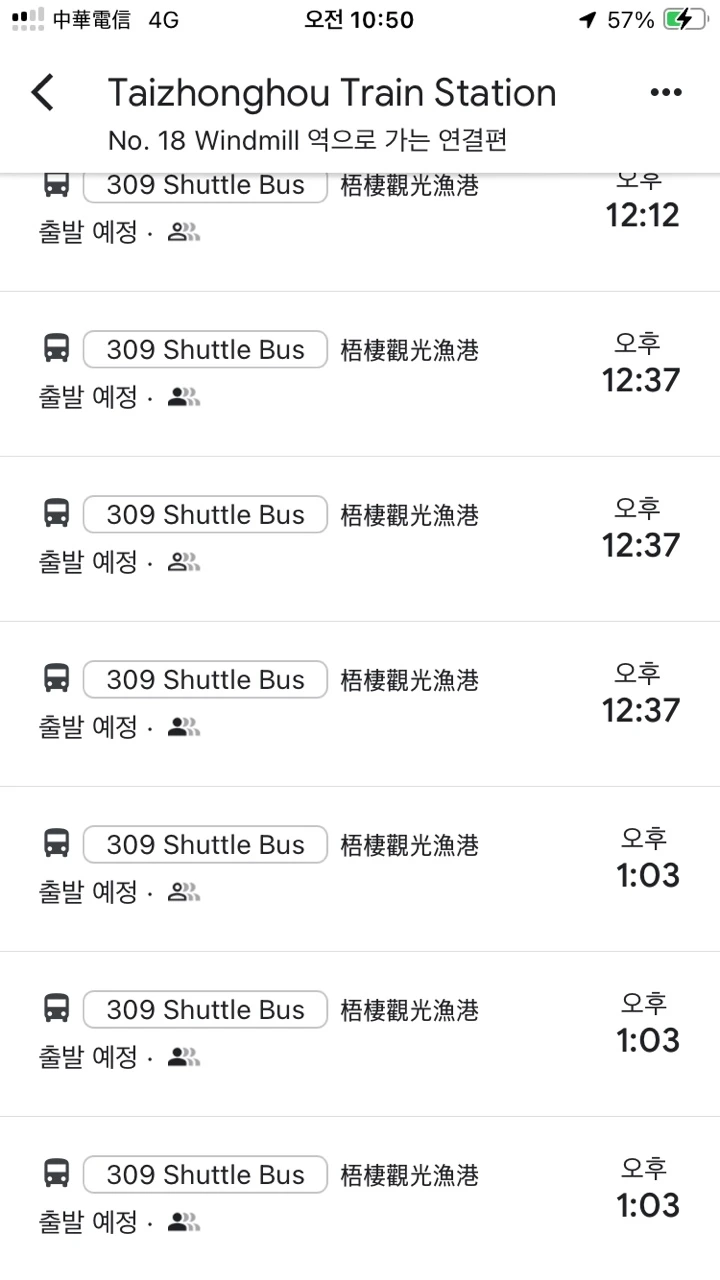Screen dimensions: 720x1280
Task: Select the 309 Shuttle Bus label departing at 12:12
Action: click(204, 184)
